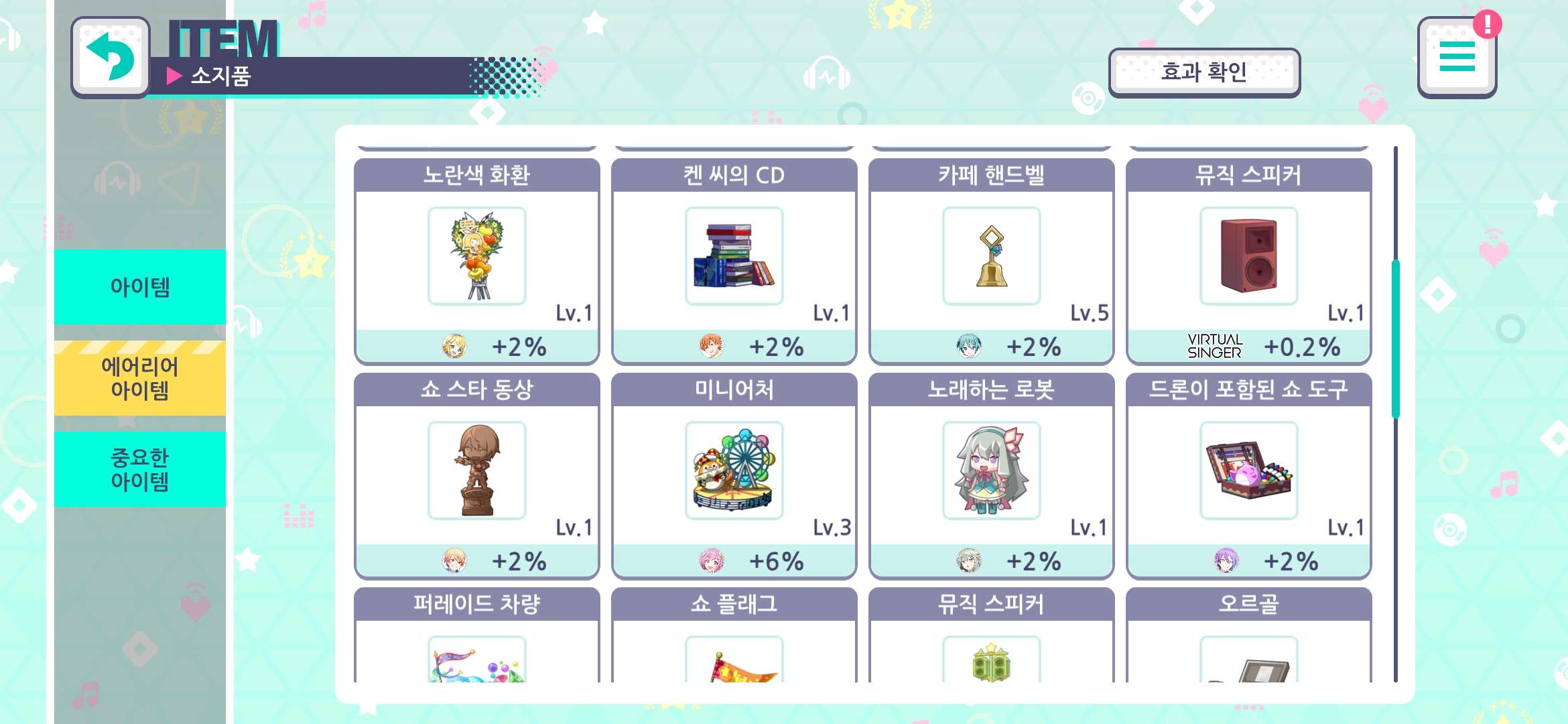
Task: Open the 노란색 화환 item card
Action: (x=476, y=261)
